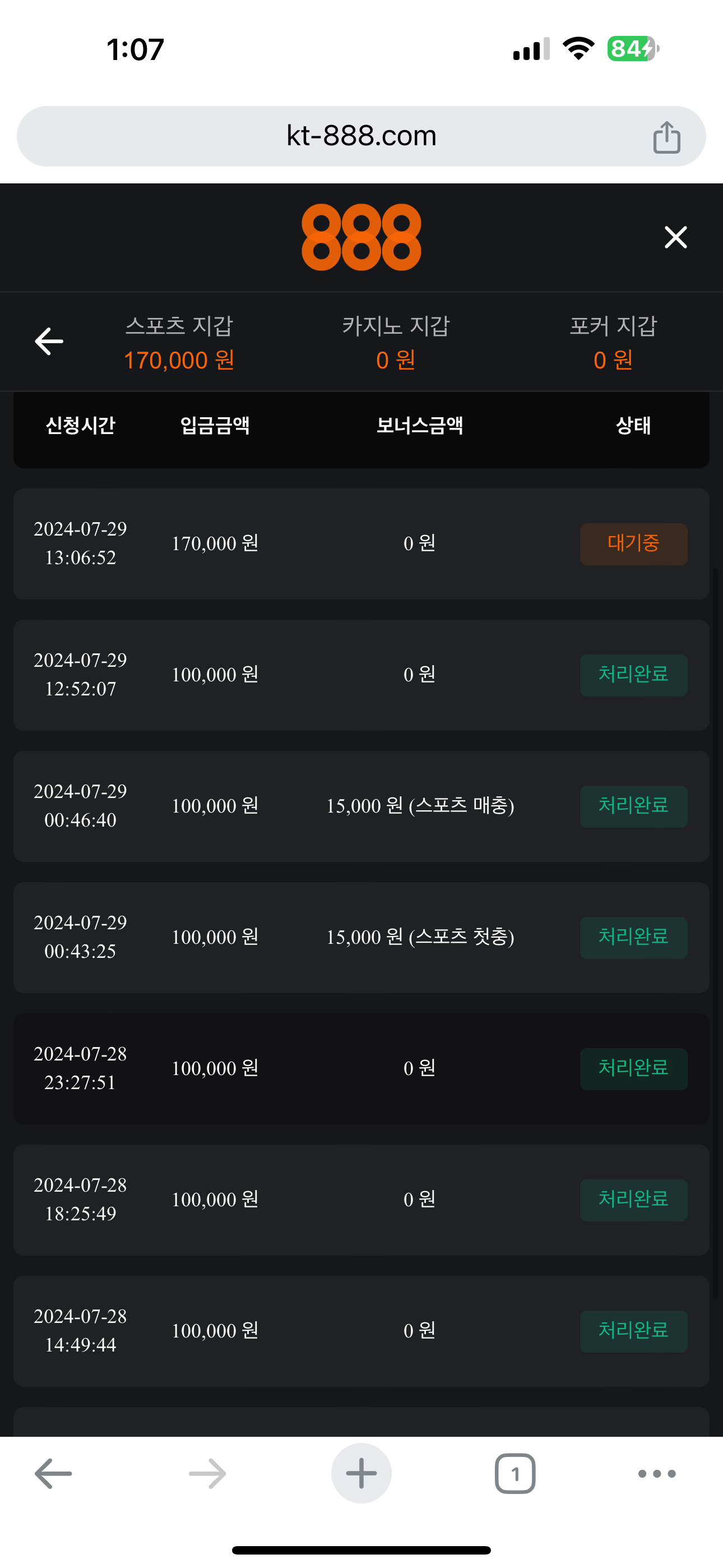723x1568 pixels.
Task: Show the open tabs switcher
Action: click(515, 1474)
